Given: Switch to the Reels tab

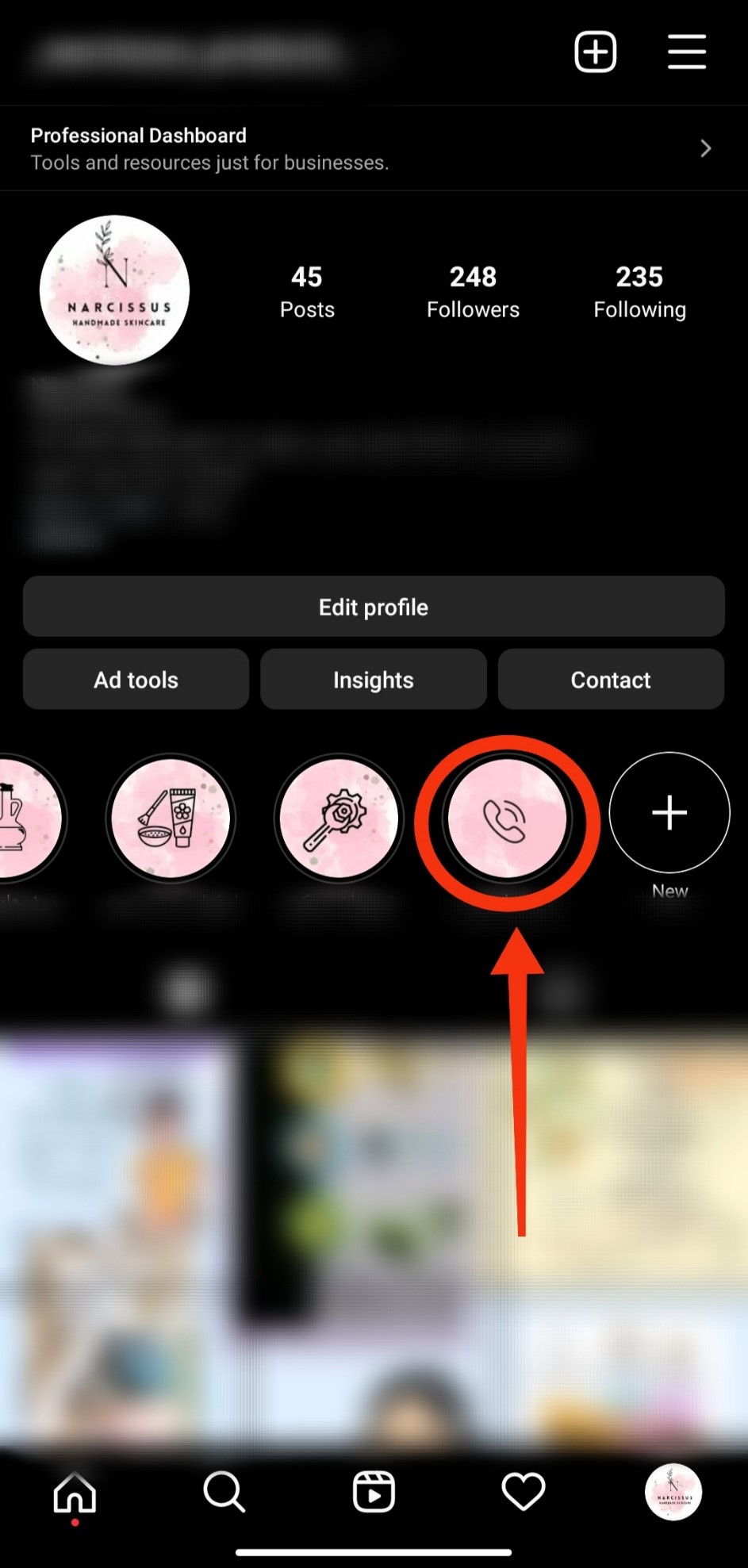Looking at the screenshot, I should tap(373, 1493).
